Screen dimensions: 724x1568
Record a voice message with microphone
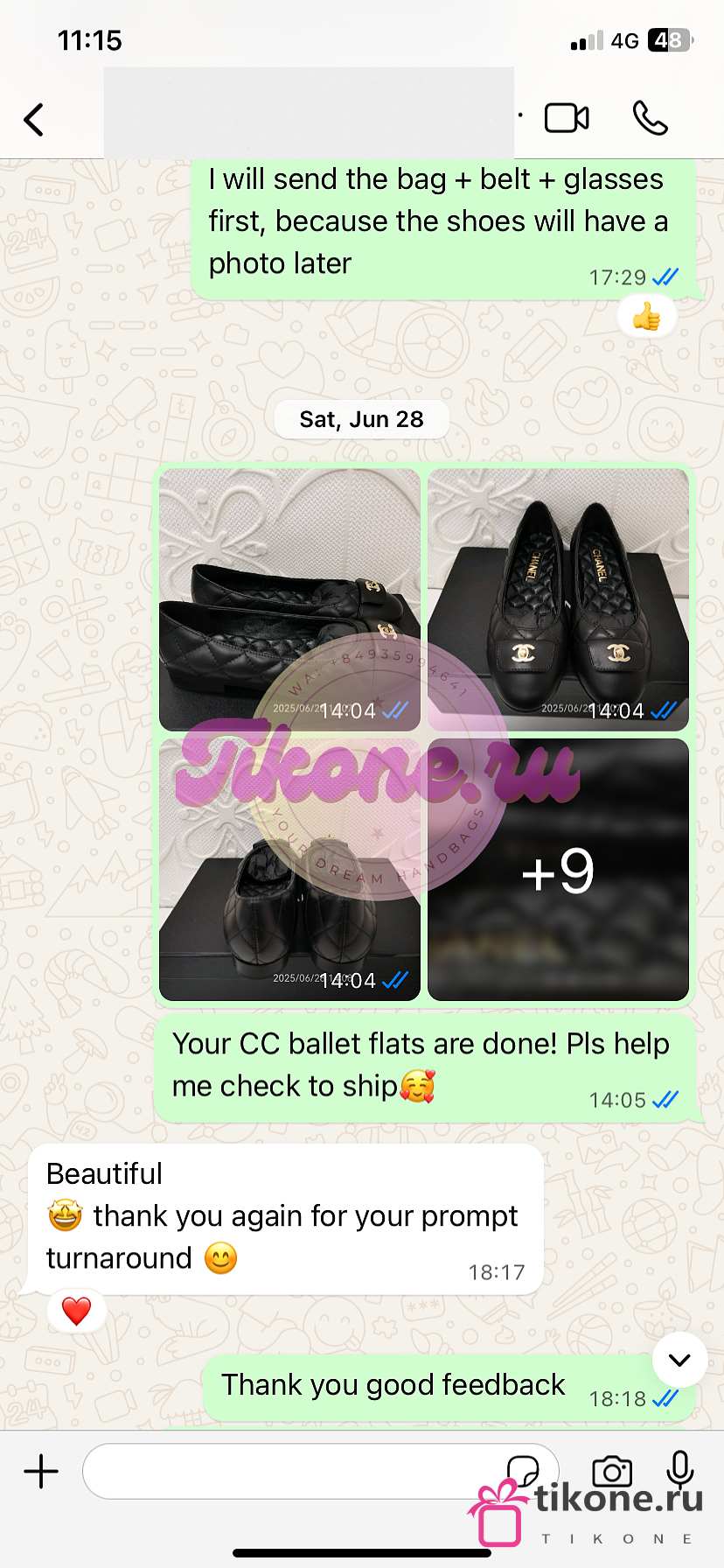679,1471
